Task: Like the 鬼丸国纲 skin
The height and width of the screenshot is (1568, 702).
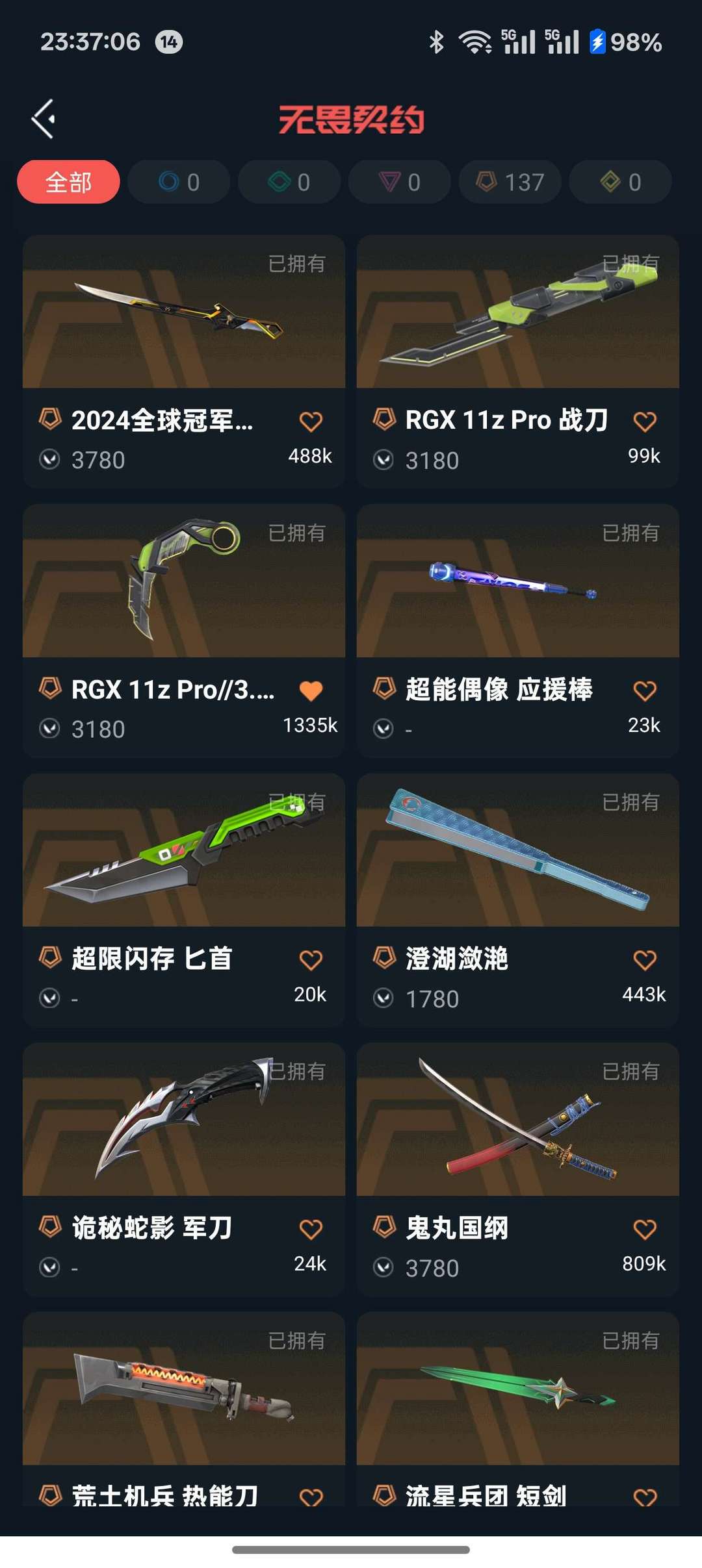Action: click(644, 1230)
